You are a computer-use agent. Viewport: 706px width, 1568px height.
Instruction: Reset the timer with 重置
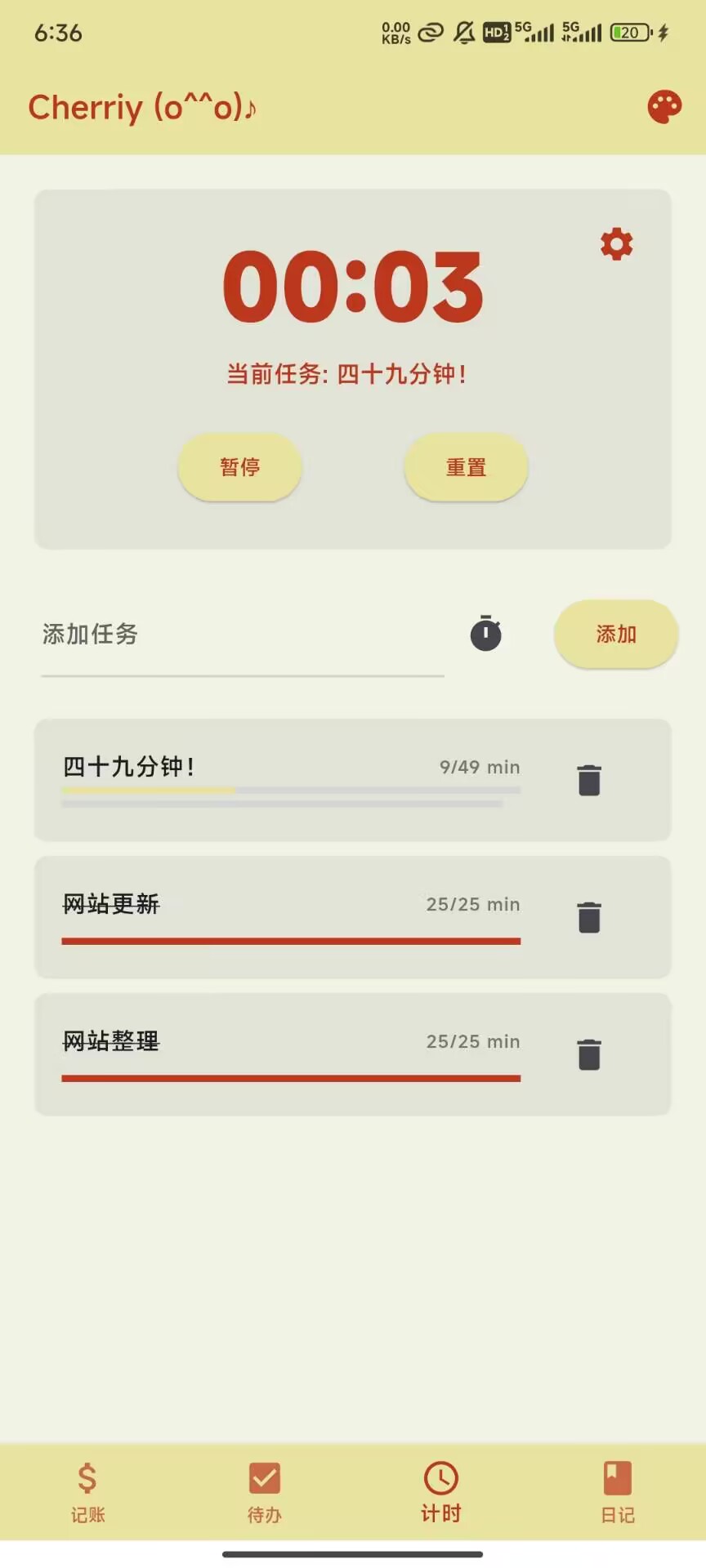coord(466,467)
